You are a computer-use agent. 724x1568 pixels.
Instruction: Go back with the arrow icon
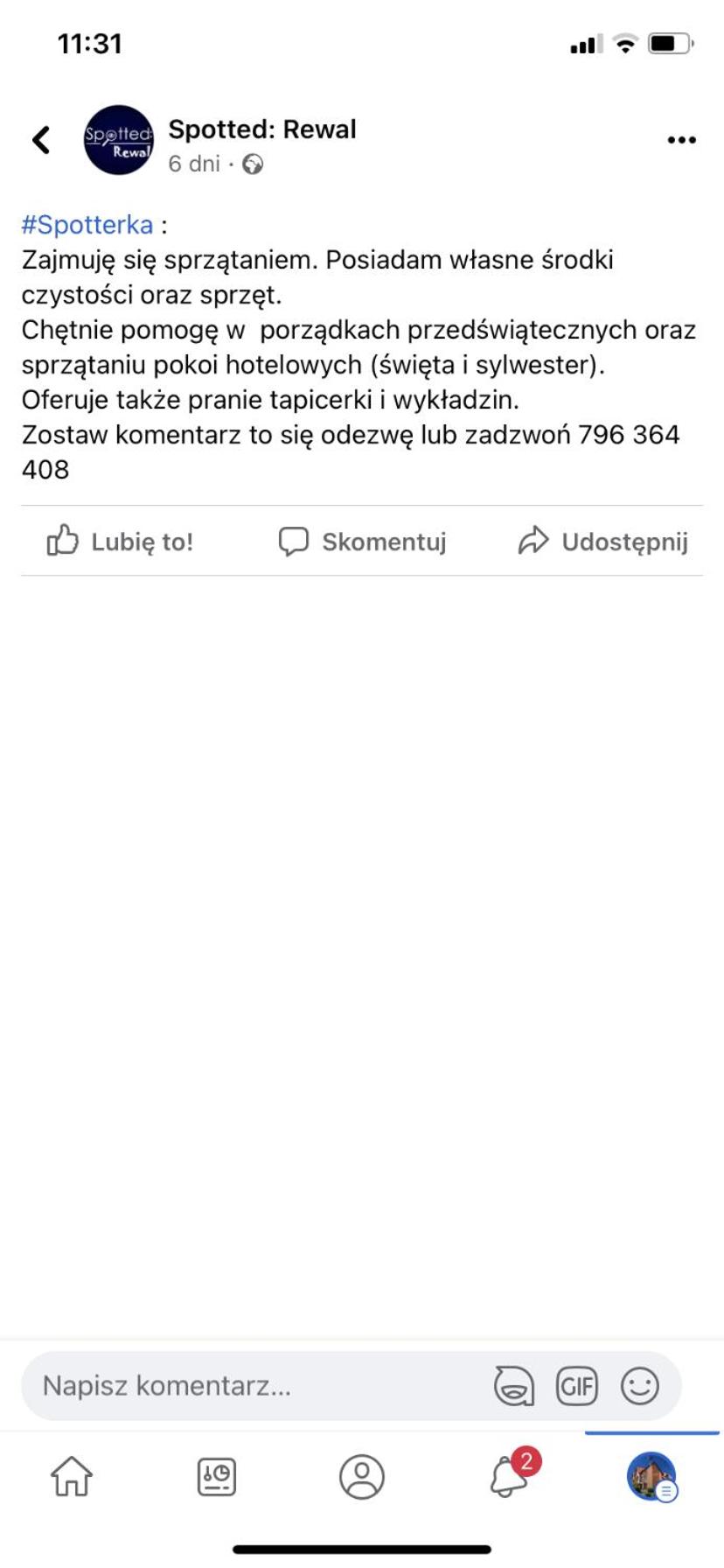coord(41,140)
